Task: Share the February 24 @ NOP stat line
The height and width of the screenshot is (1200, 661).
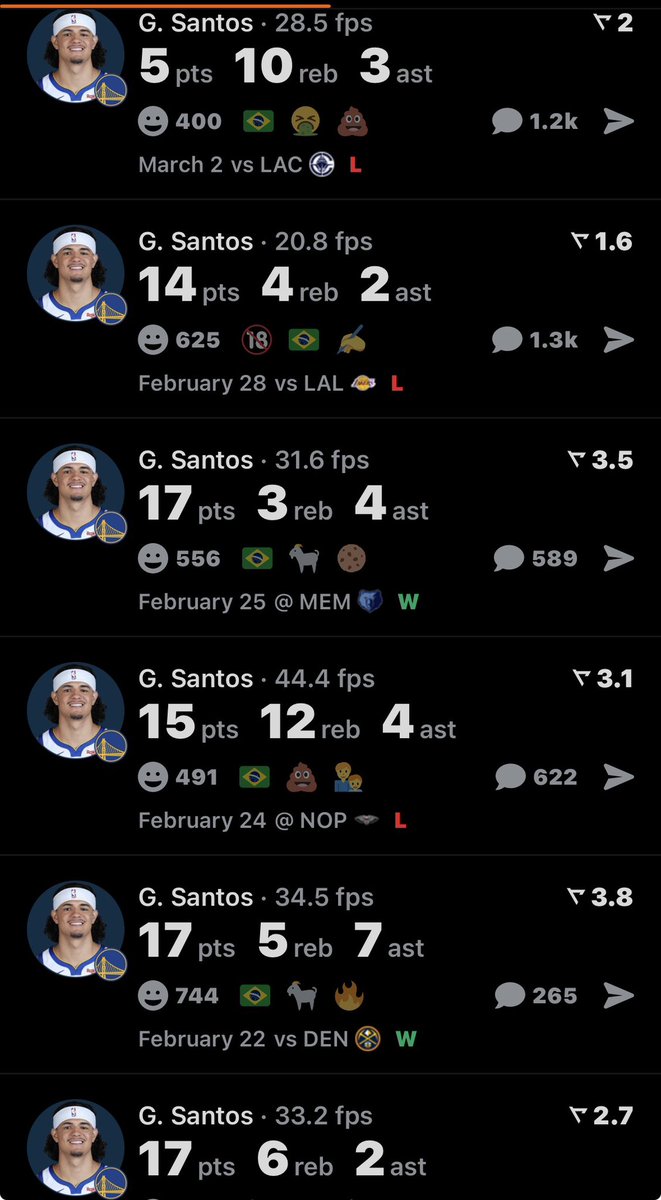Action: (x=619, y=776)
